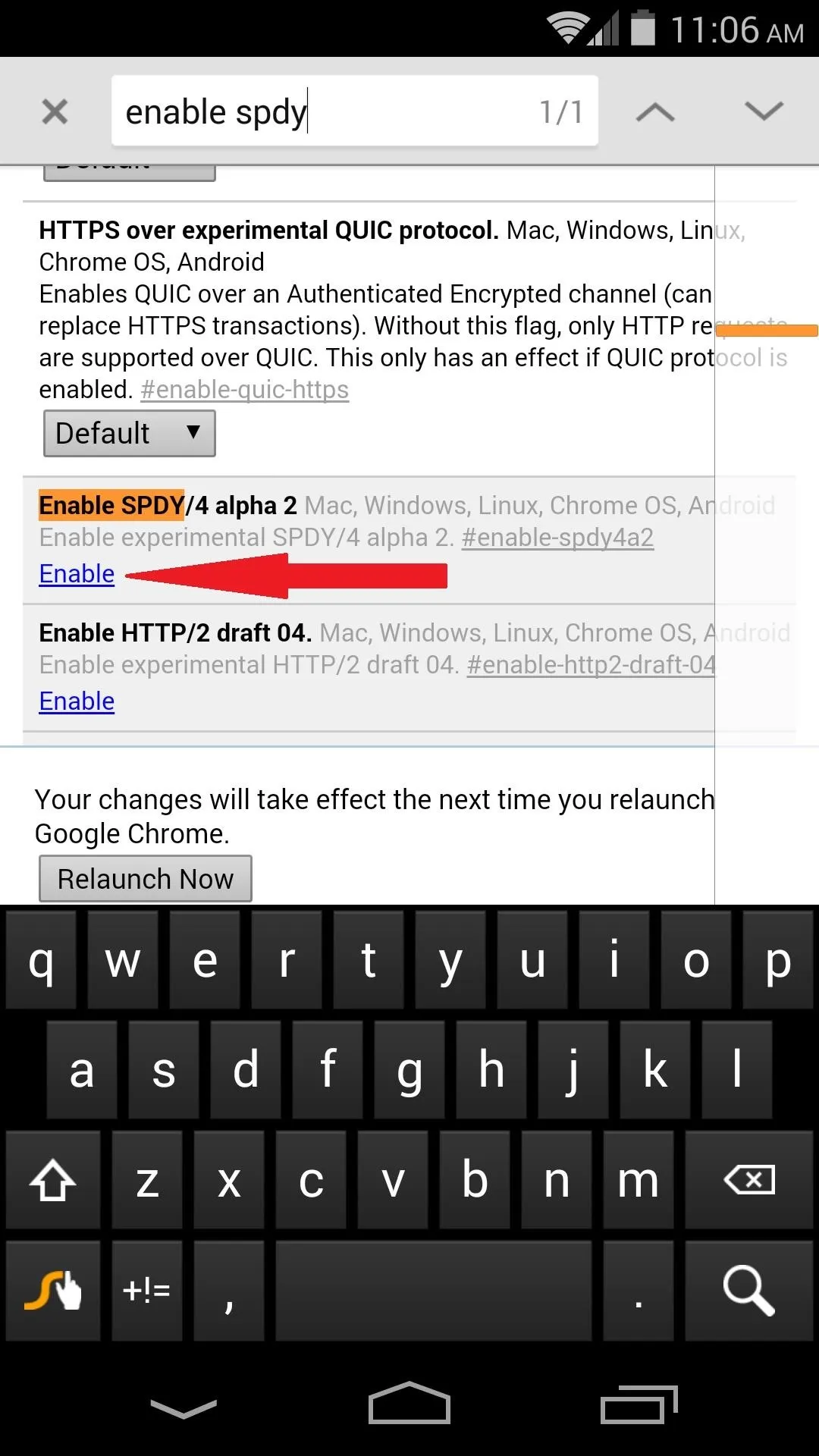Enable SPDY/4 alpha 2
The image size is (819, 1456).
click(77, 574)
